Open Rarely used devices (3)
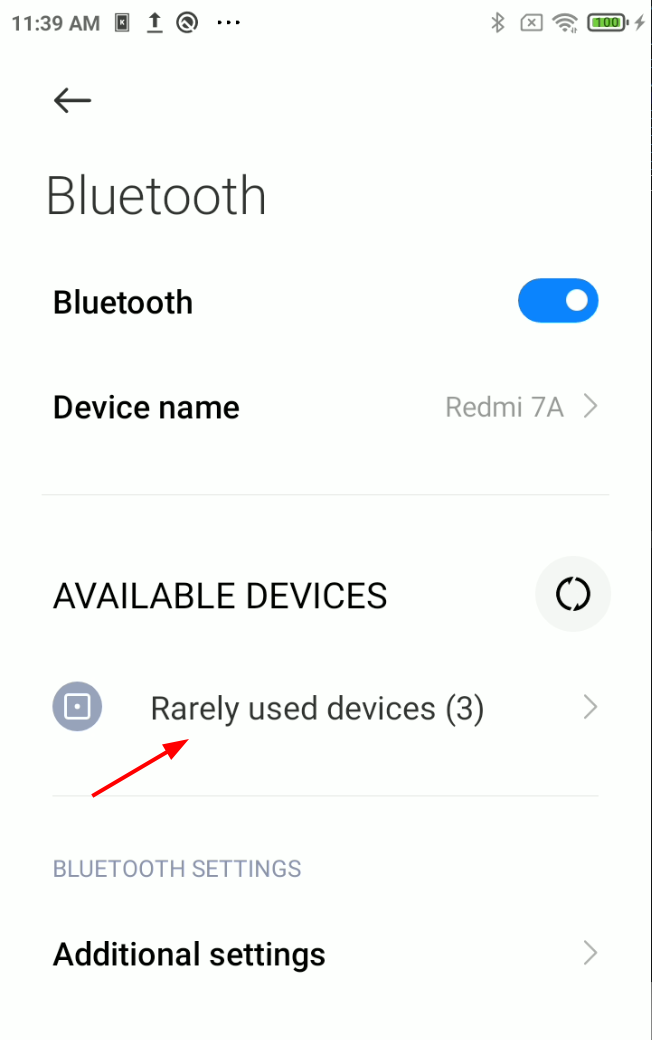The width and height of the screenshot is (652, 1040). click(317, 709)
